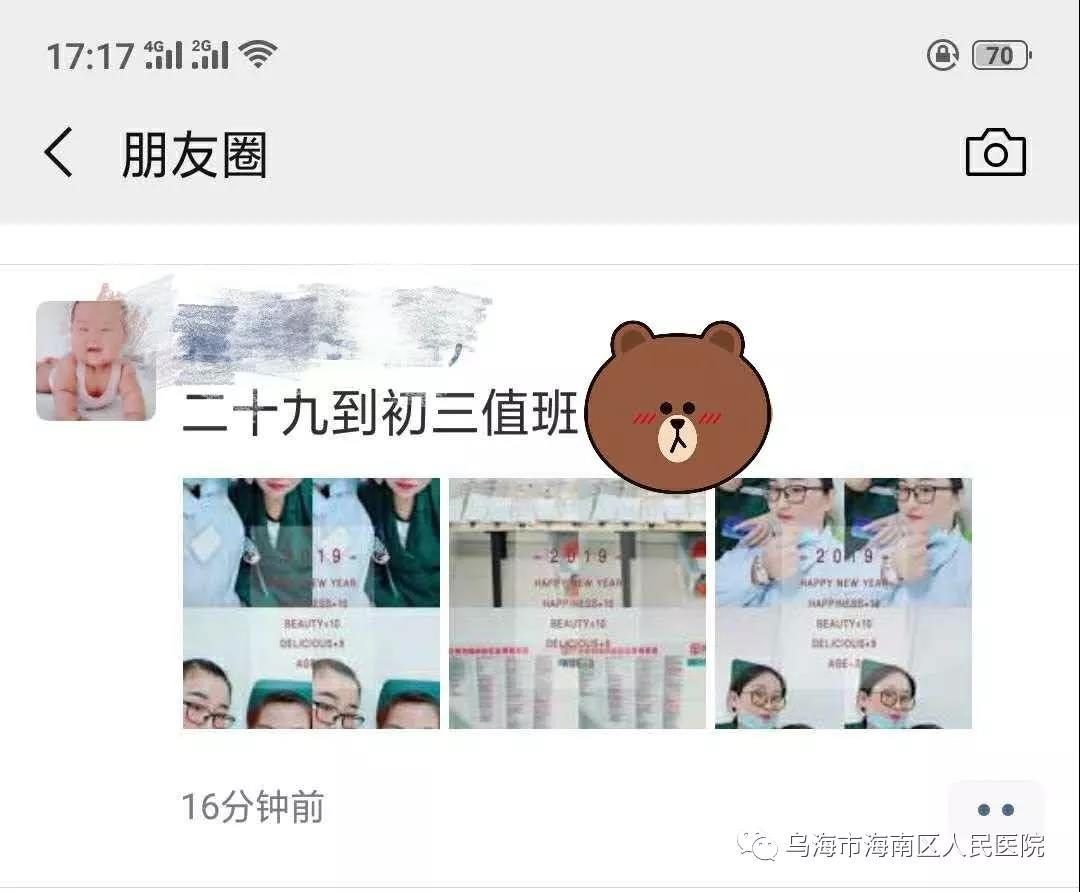View the first photo of nurses in green
This screenshot has height=892, width=1080.
point(311,603)
